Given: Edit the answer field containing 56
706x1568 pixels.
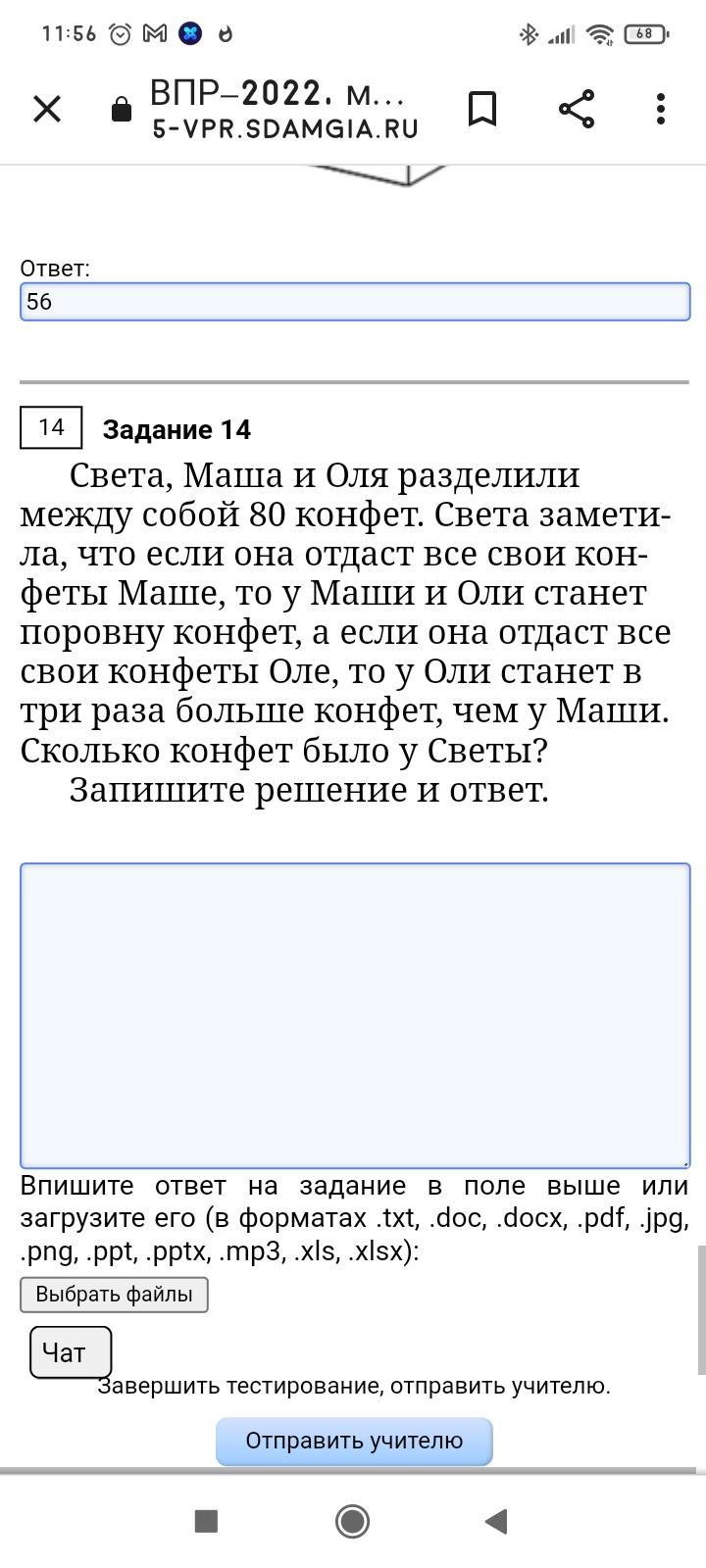Looking at the screenshot, I should tap(355, 302).
